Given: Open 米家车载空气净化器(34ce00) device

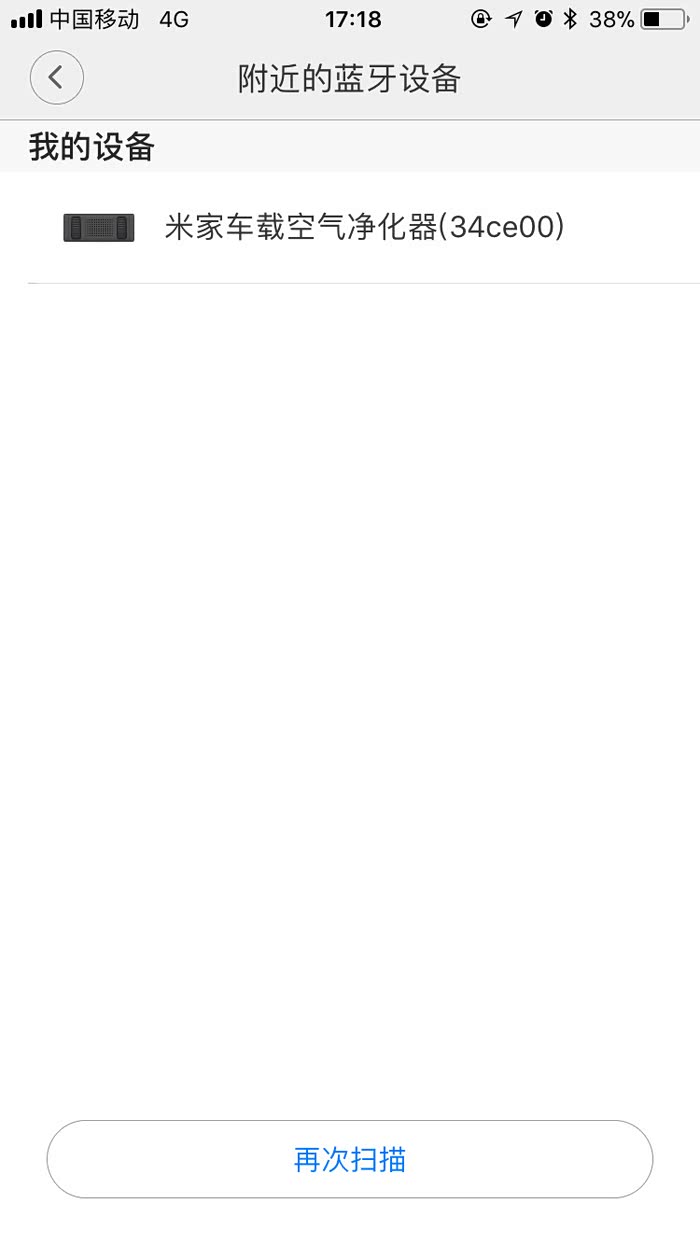Looking at the screenshot, I should [364, 228].
